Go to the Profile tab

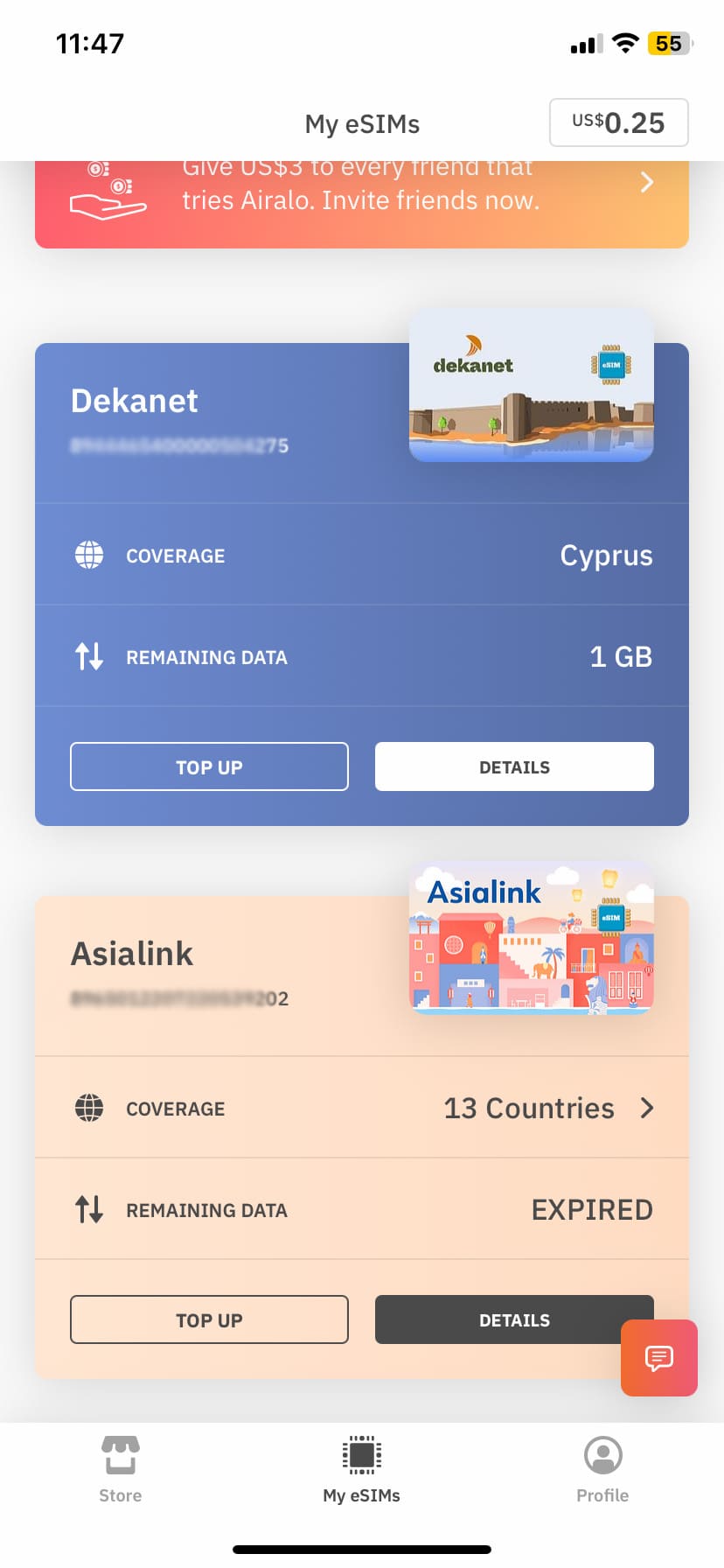(602, 1470)
